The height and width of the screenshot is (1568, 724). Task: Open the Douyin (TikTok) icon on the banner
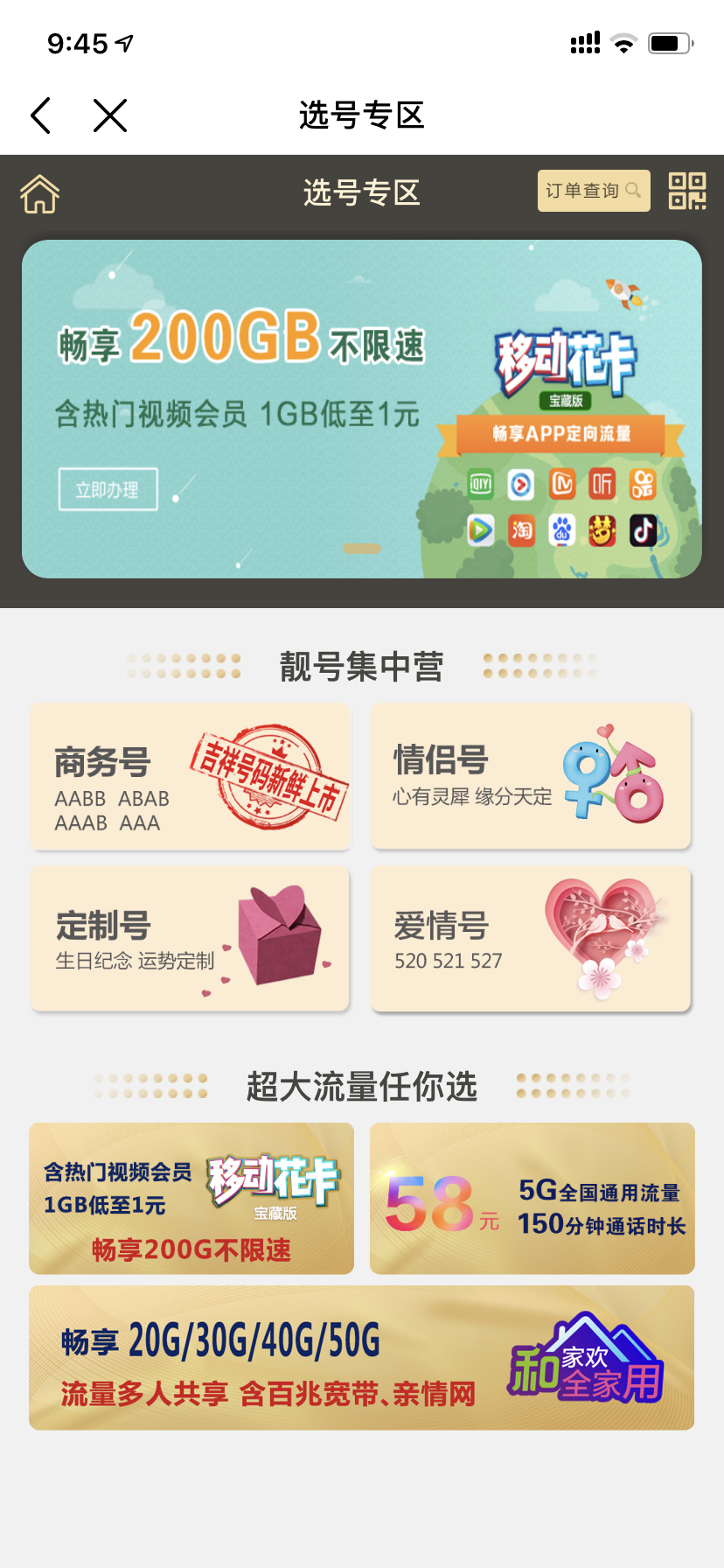click(643, 531)
